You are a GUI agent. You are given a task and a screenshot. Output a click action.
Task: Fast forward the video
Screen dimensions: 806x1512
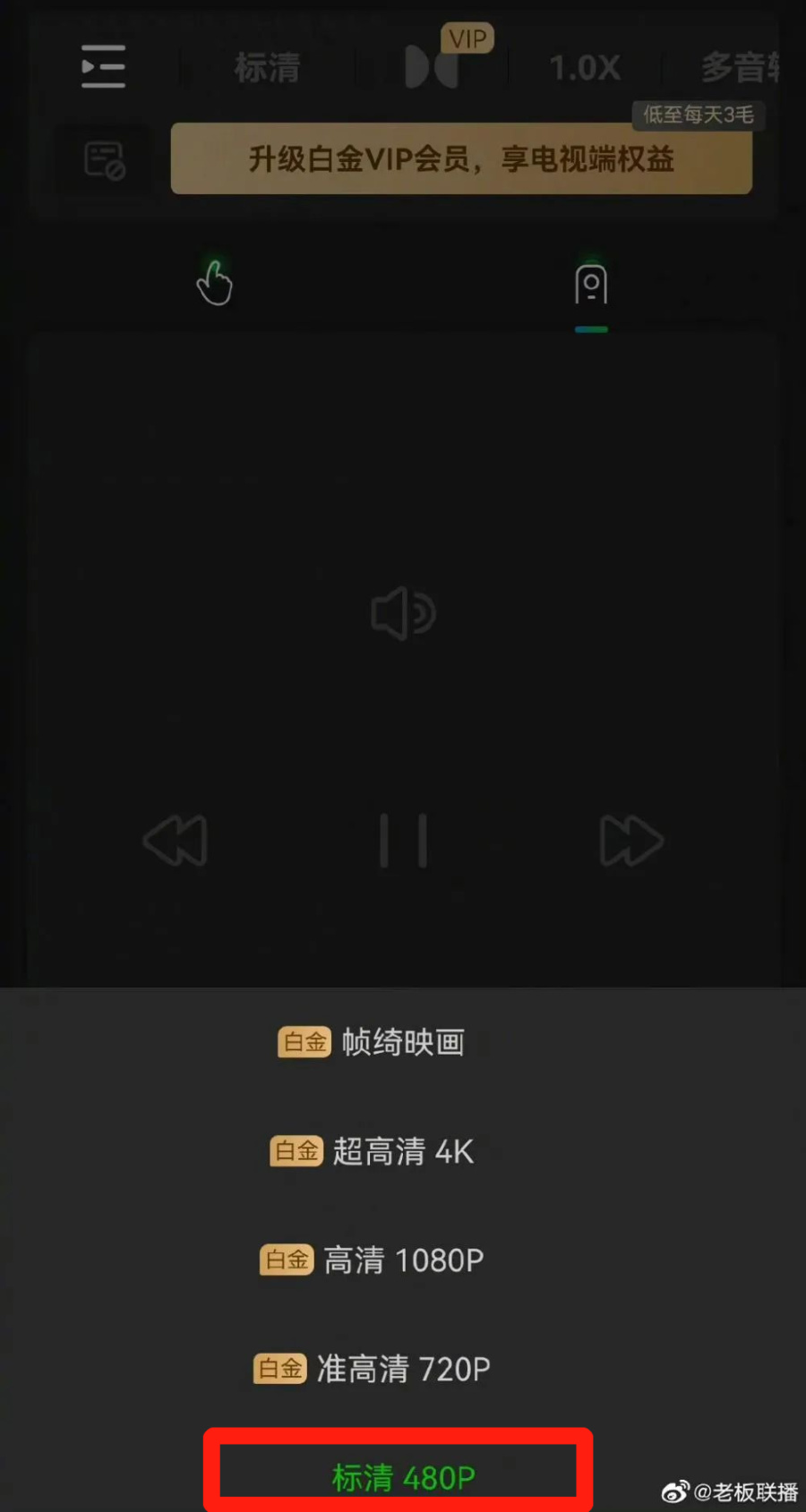tap(630, 841)
